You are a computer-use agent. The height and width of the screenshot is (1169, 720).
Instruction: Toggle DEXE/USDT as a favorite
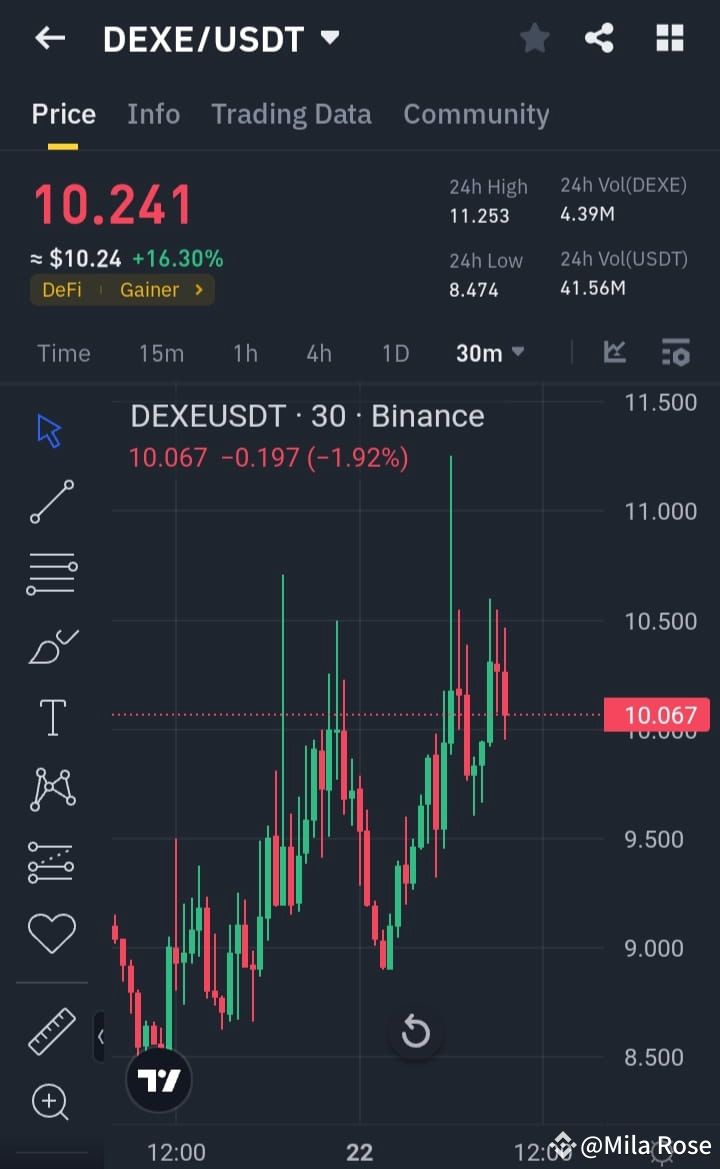[x=534, y=38]
